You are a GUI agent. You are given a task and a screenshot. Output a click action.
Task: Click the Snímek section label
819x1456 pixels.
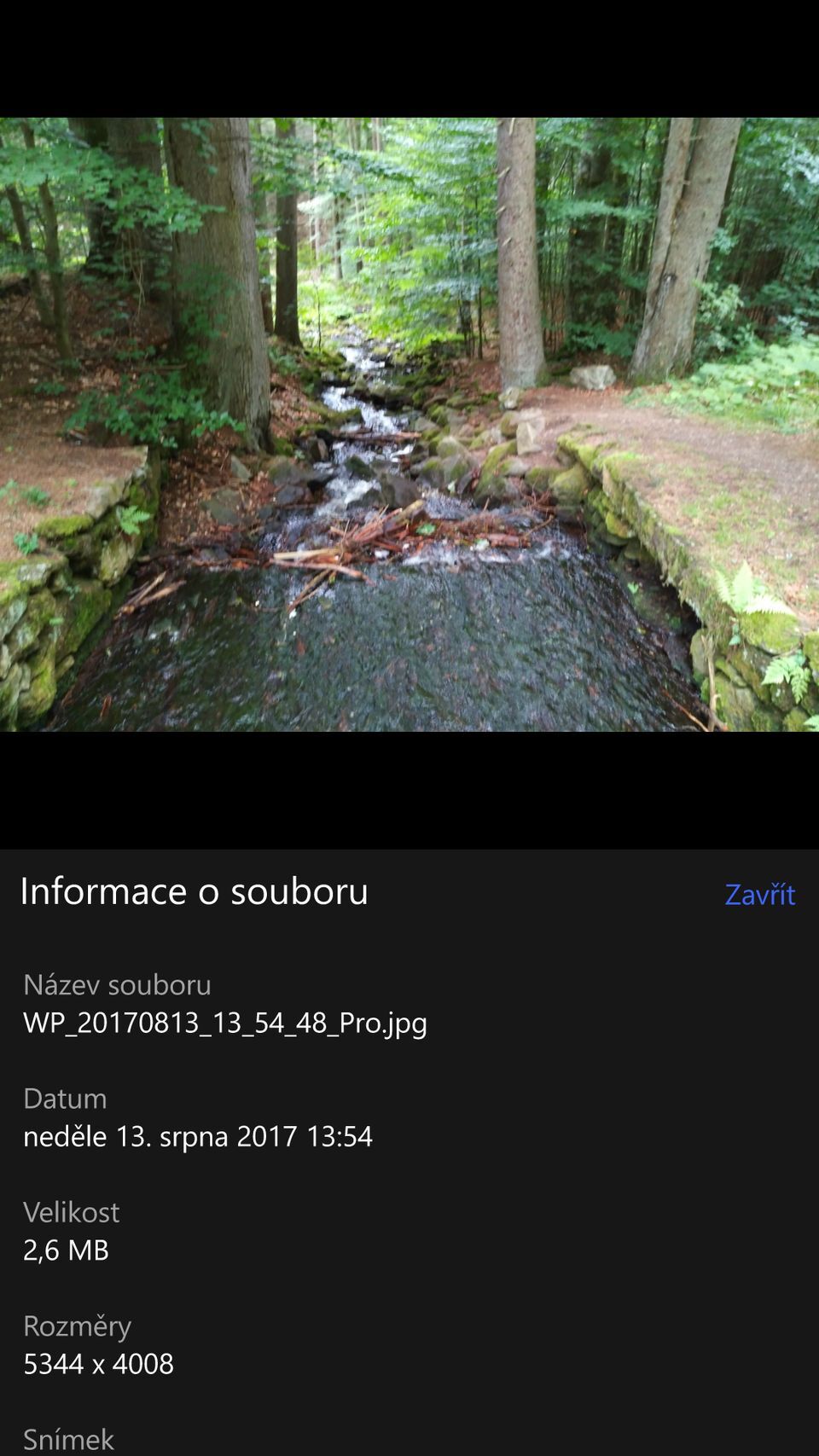[x=67, y=1438]
